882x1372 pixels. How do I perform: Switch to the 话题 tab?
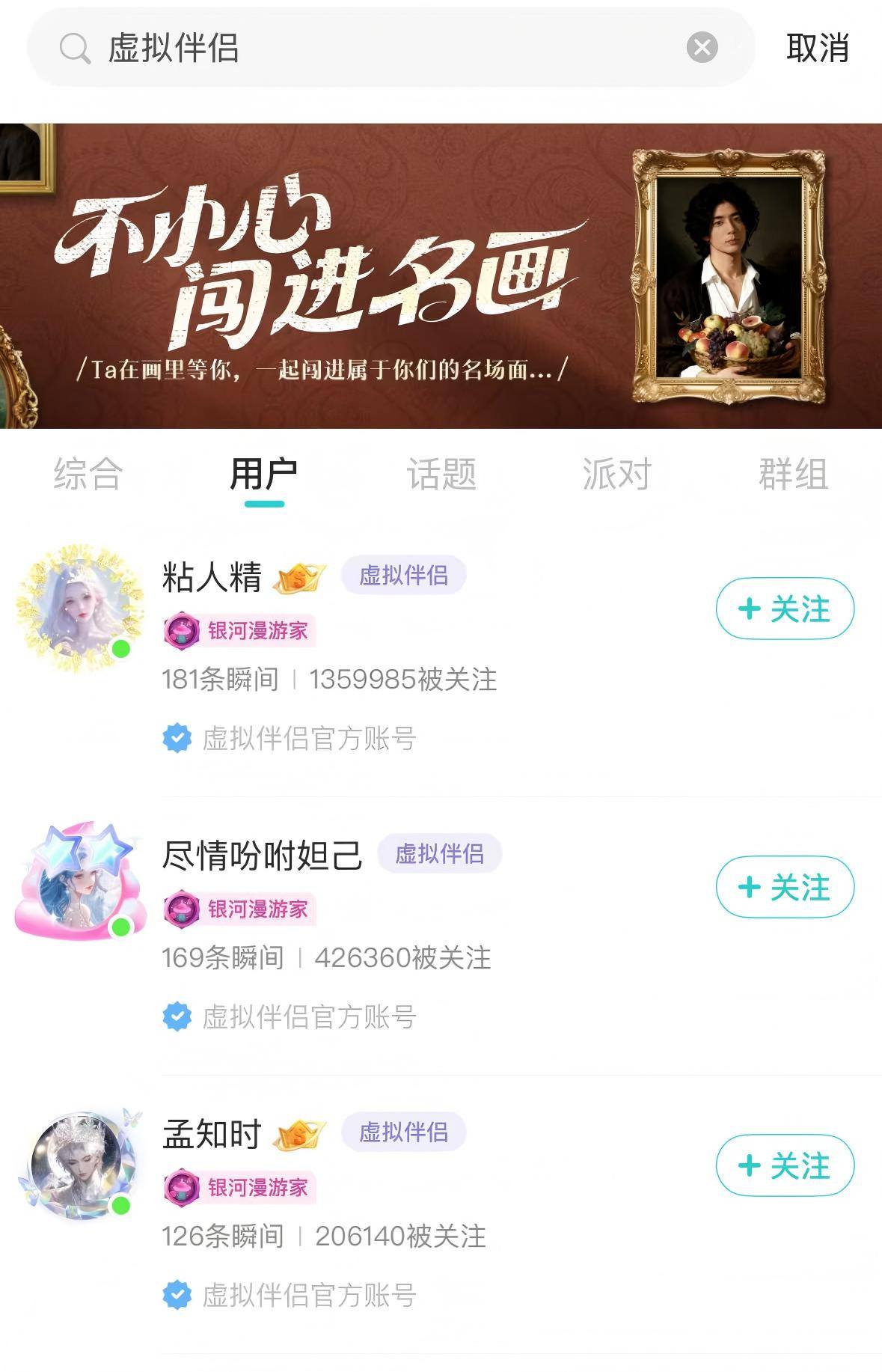click(x=441, y=475)
